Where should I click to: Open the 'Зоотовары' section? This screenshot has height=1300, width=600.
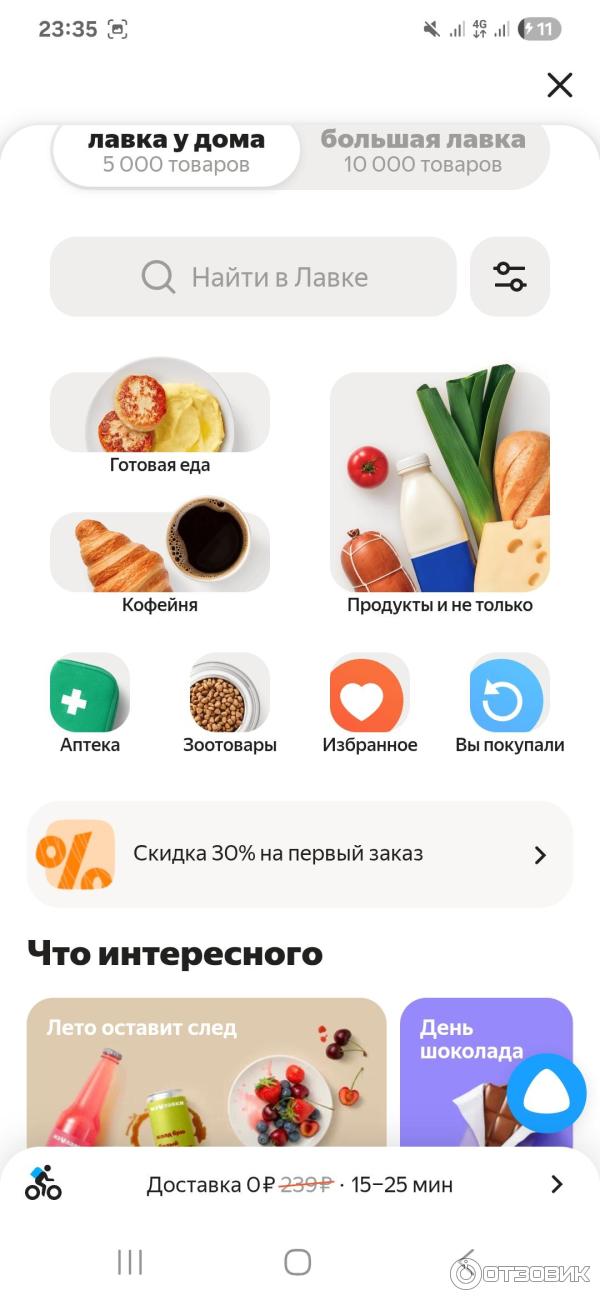pos(230,700)
